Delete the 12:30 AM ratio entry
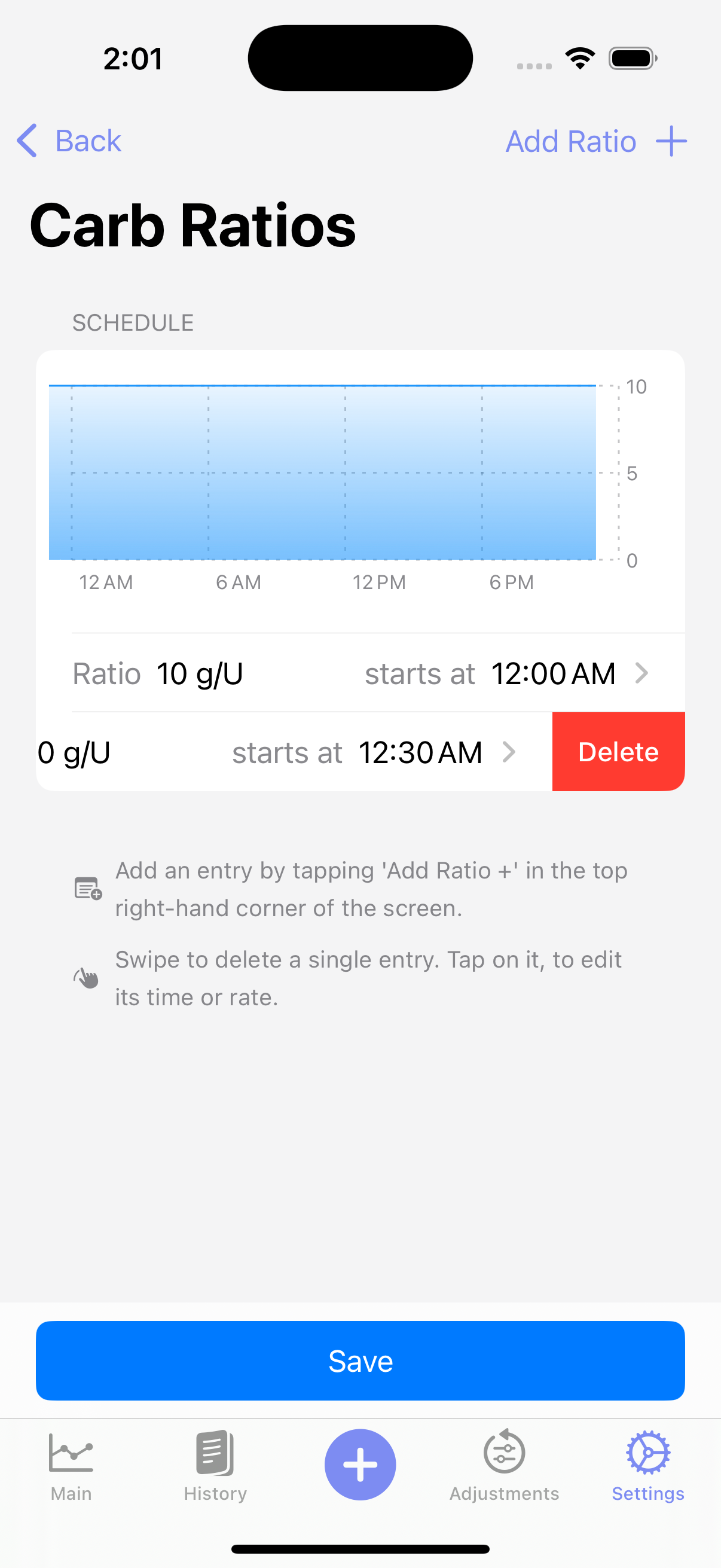This screenshot has width=721, height=1568. (x=618, y=752)
